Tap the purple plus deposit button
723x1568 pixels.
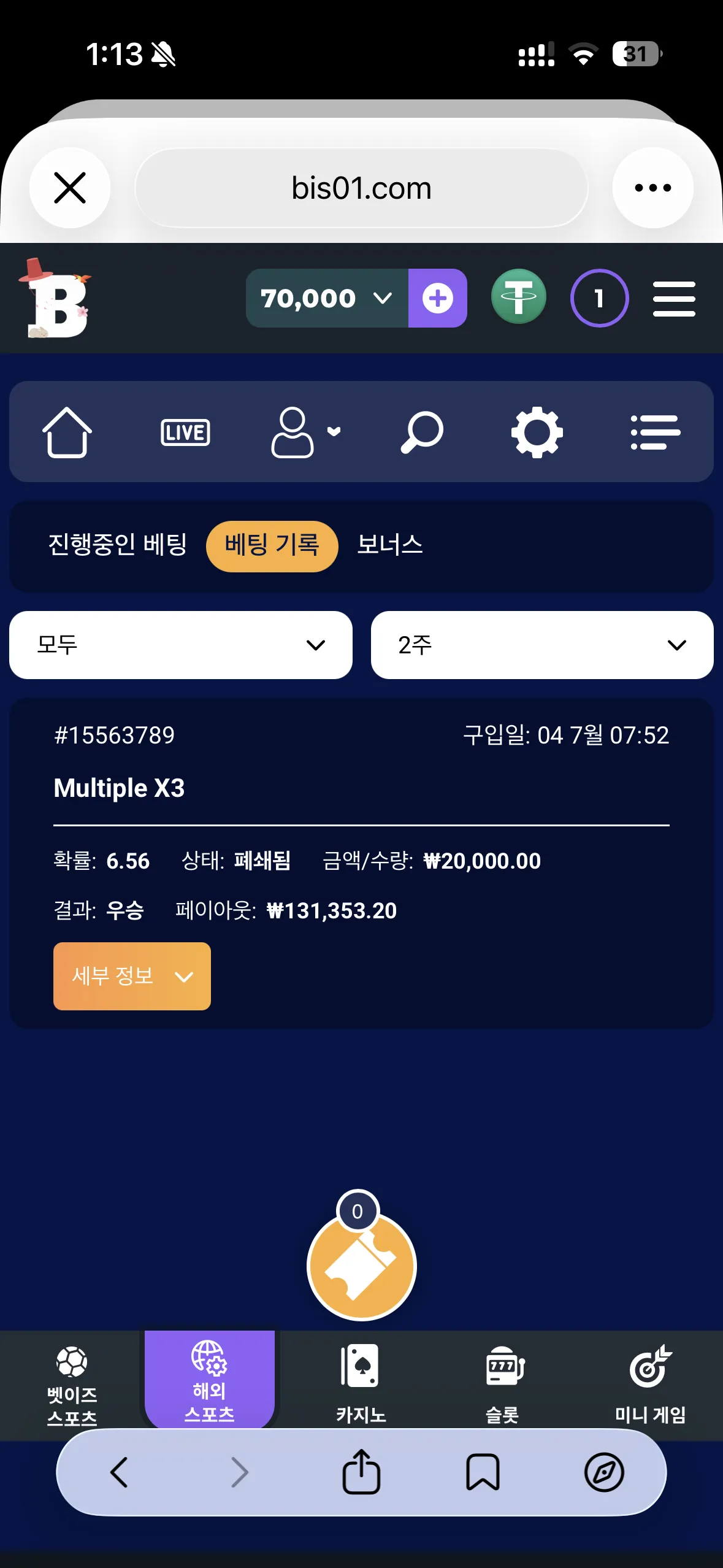[x=438, y=298]
